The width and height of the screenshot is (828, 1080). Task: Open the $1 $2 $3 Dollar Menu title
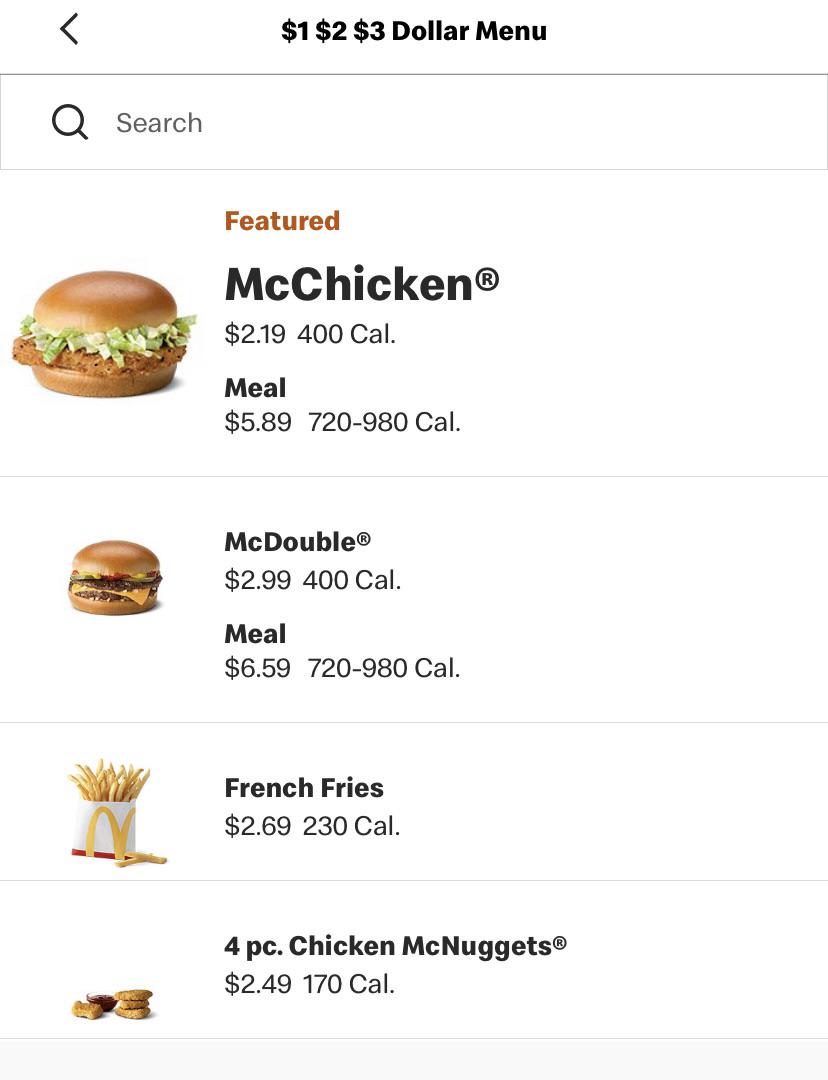(414, 31)
